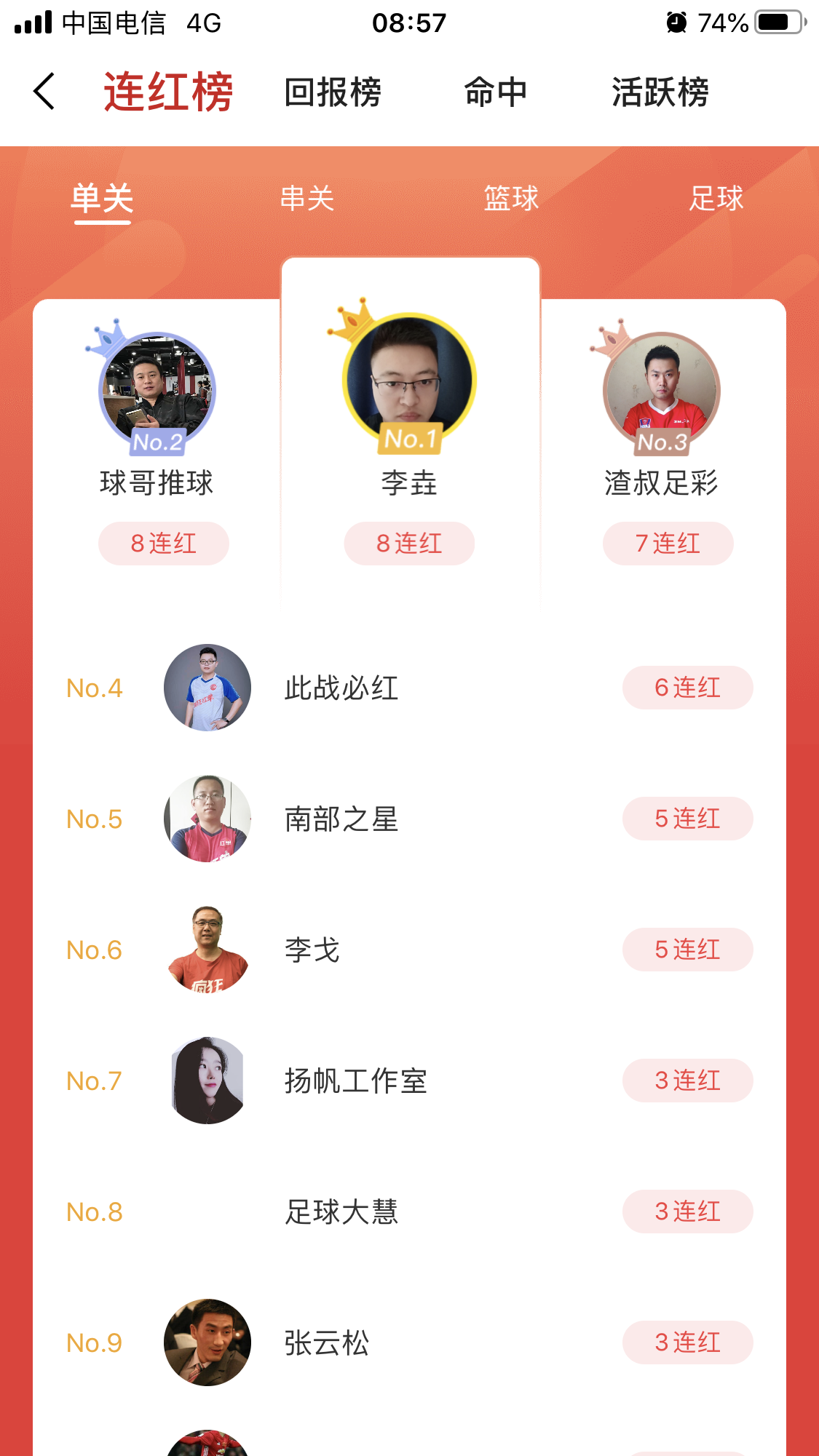Open the No.4 此战必红 row
Viewport: 819px width, 1456px height.
coord(409,688)
